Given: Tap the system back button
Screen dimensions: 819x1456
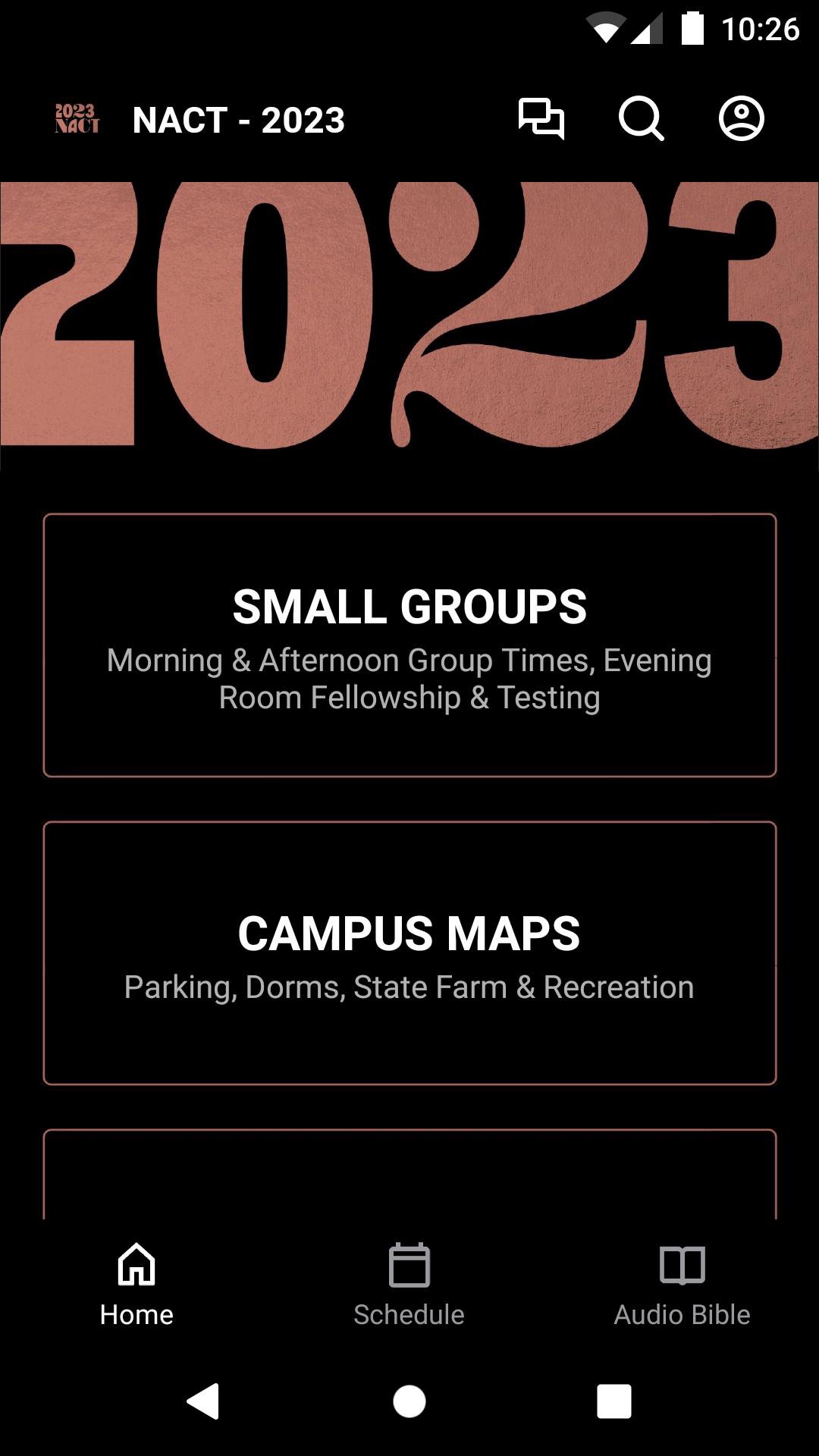Looking at the screenshot, I should pyautogui.click(x=203, y=1401).
